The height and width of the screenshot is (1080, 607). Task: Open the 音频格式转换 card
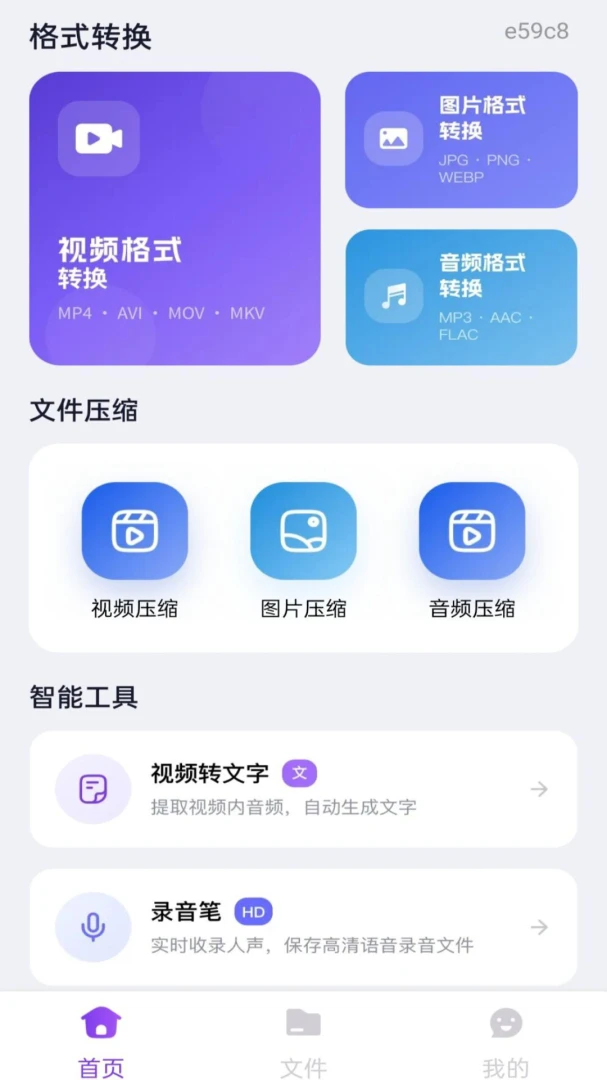tap(461, 297)
